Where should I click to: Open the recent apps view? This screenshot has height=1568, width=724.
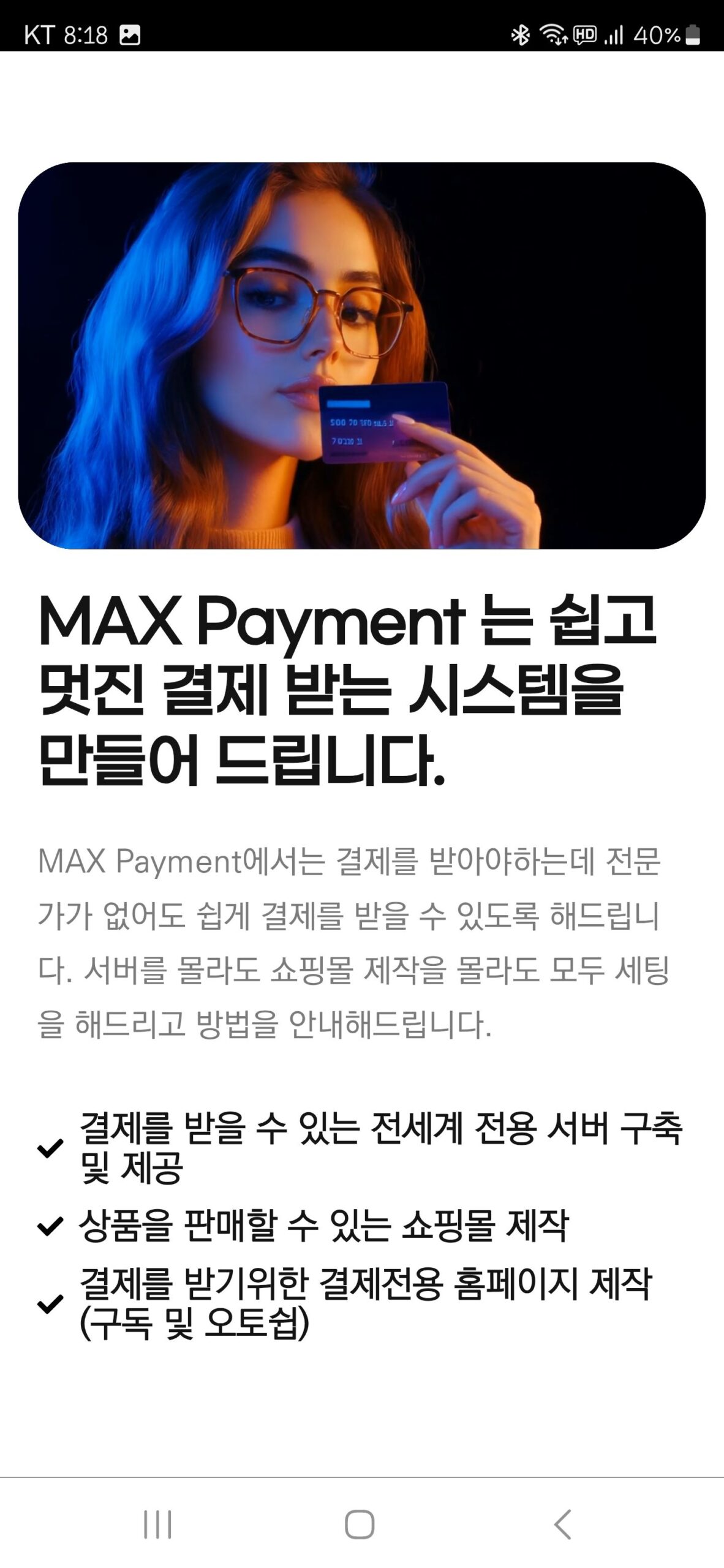(x=157, y=1524)
